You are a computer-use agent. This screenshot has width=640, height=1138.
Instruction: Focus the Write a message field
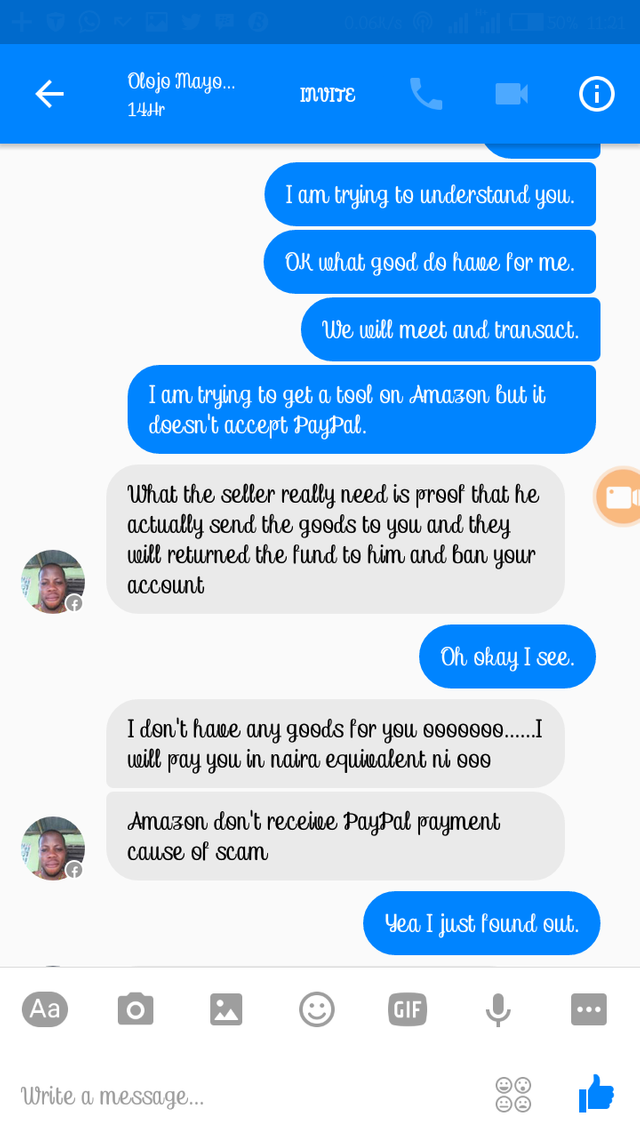coord(240,1095)
